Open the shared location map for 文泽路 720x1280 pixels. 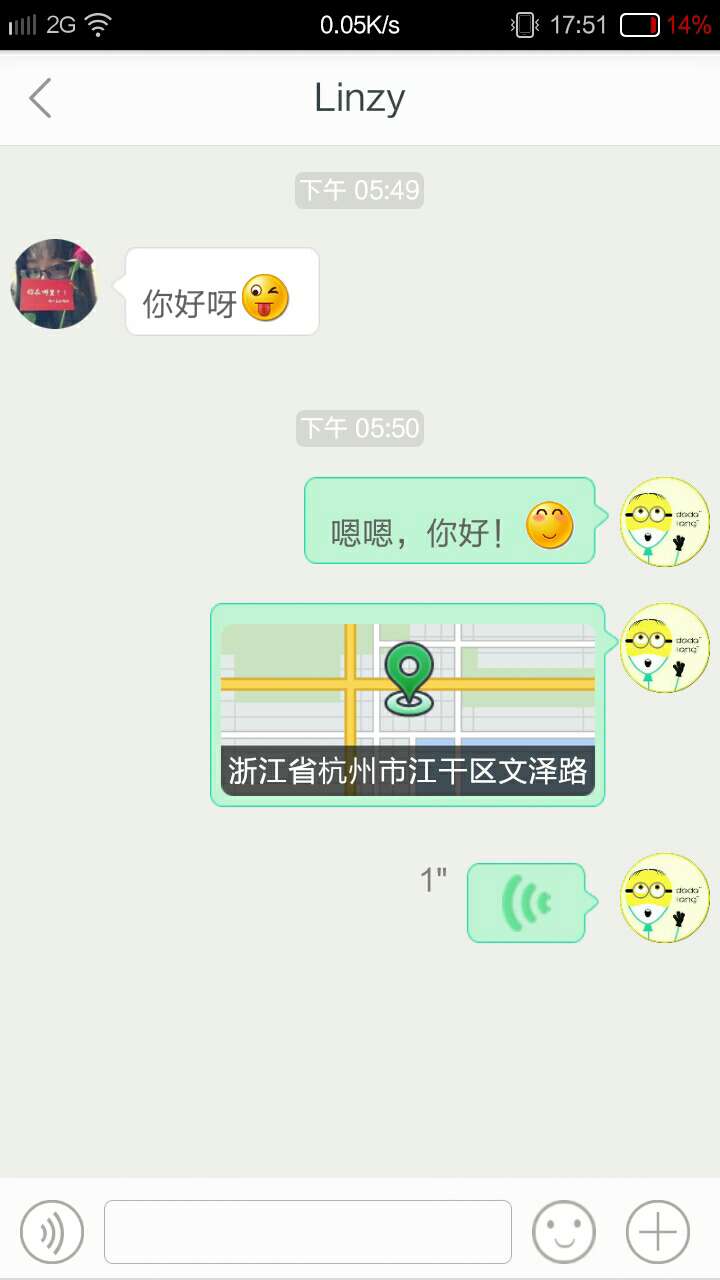pos(407,705)
